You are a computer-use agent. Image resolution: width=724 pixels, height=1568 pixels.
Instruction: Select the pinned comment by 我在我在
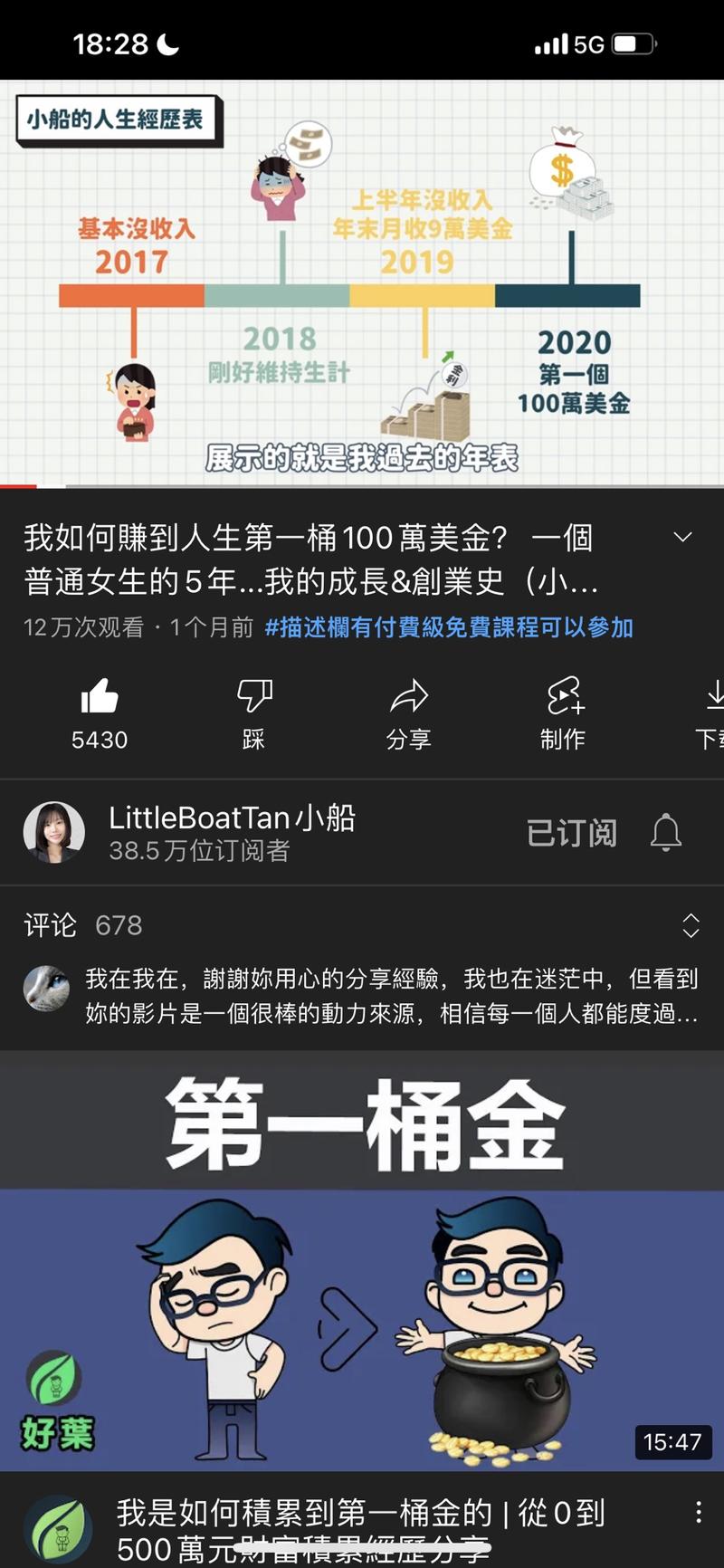[x=362, y=991]
